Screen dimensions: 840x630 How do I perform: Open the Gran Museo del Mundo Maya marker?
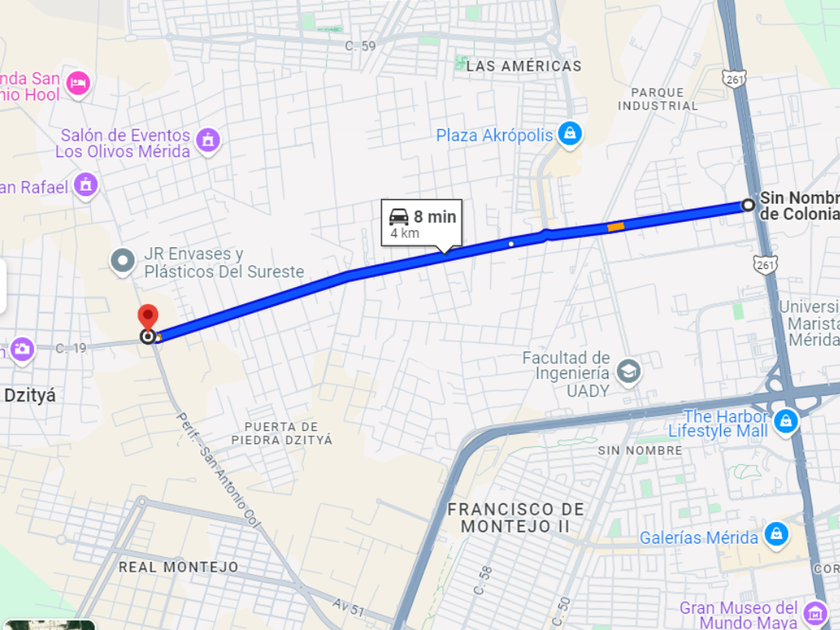[819, 612]
